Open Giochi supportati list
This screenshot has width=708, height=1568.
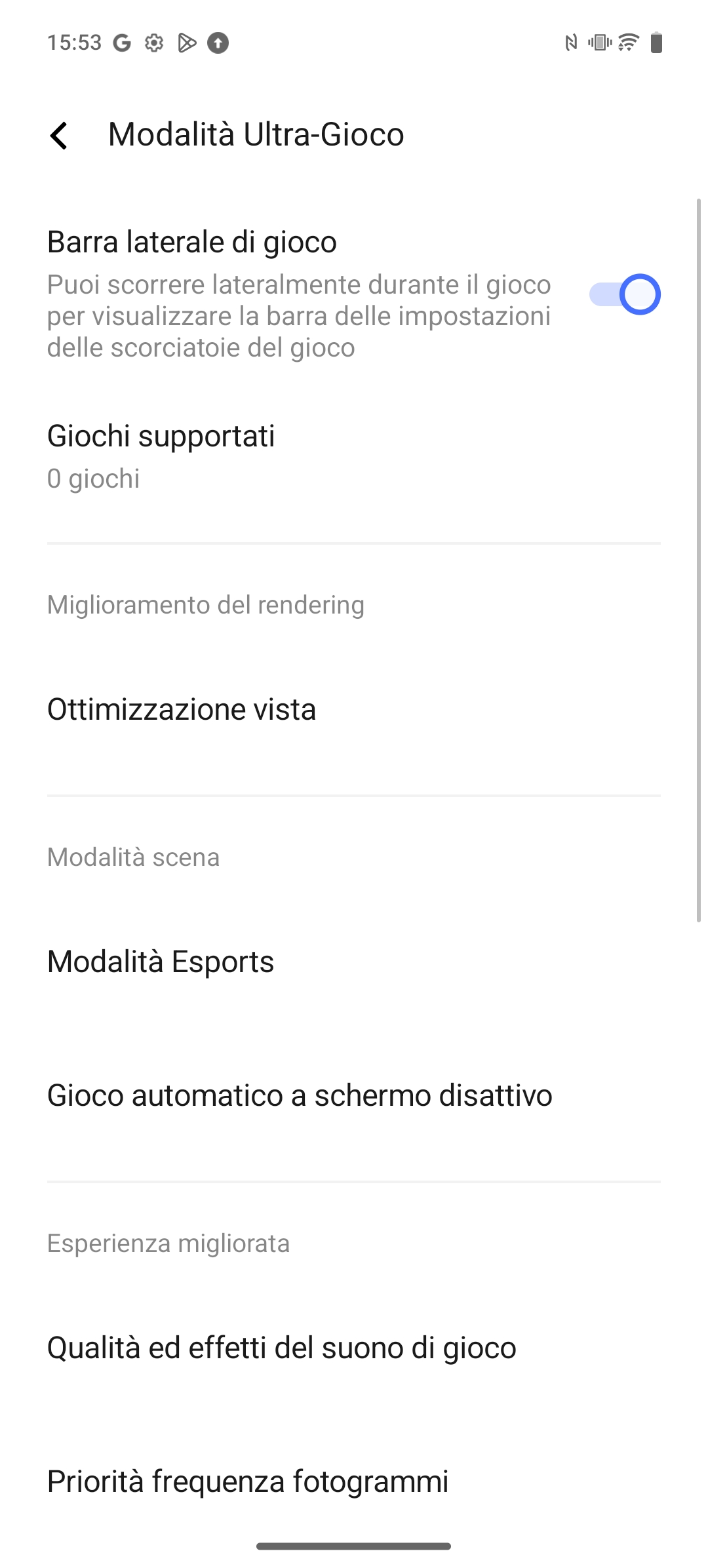[x=354, y=456]
